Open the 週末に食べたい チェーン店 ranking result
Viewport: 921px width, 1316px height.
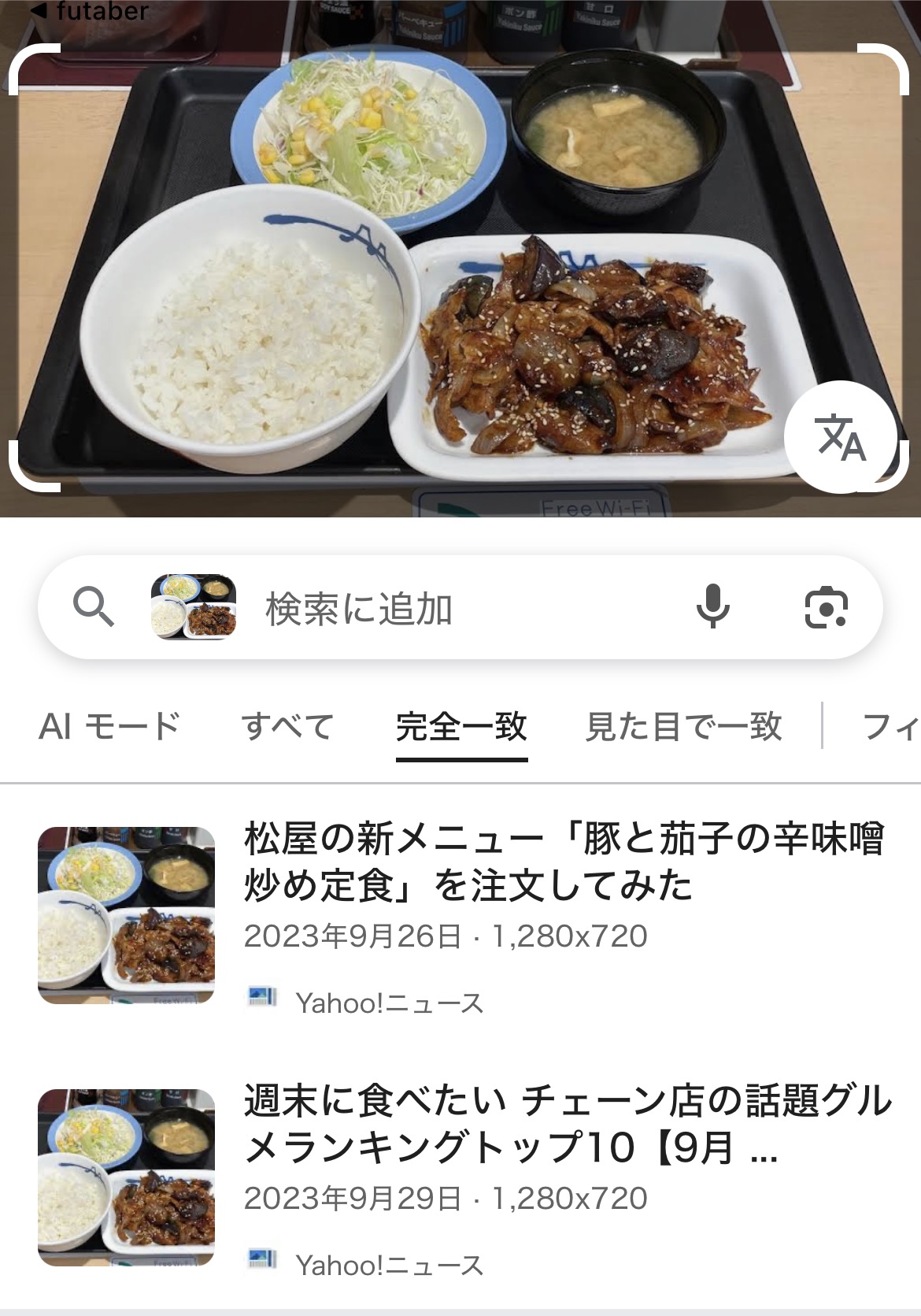coord(460,1177)
